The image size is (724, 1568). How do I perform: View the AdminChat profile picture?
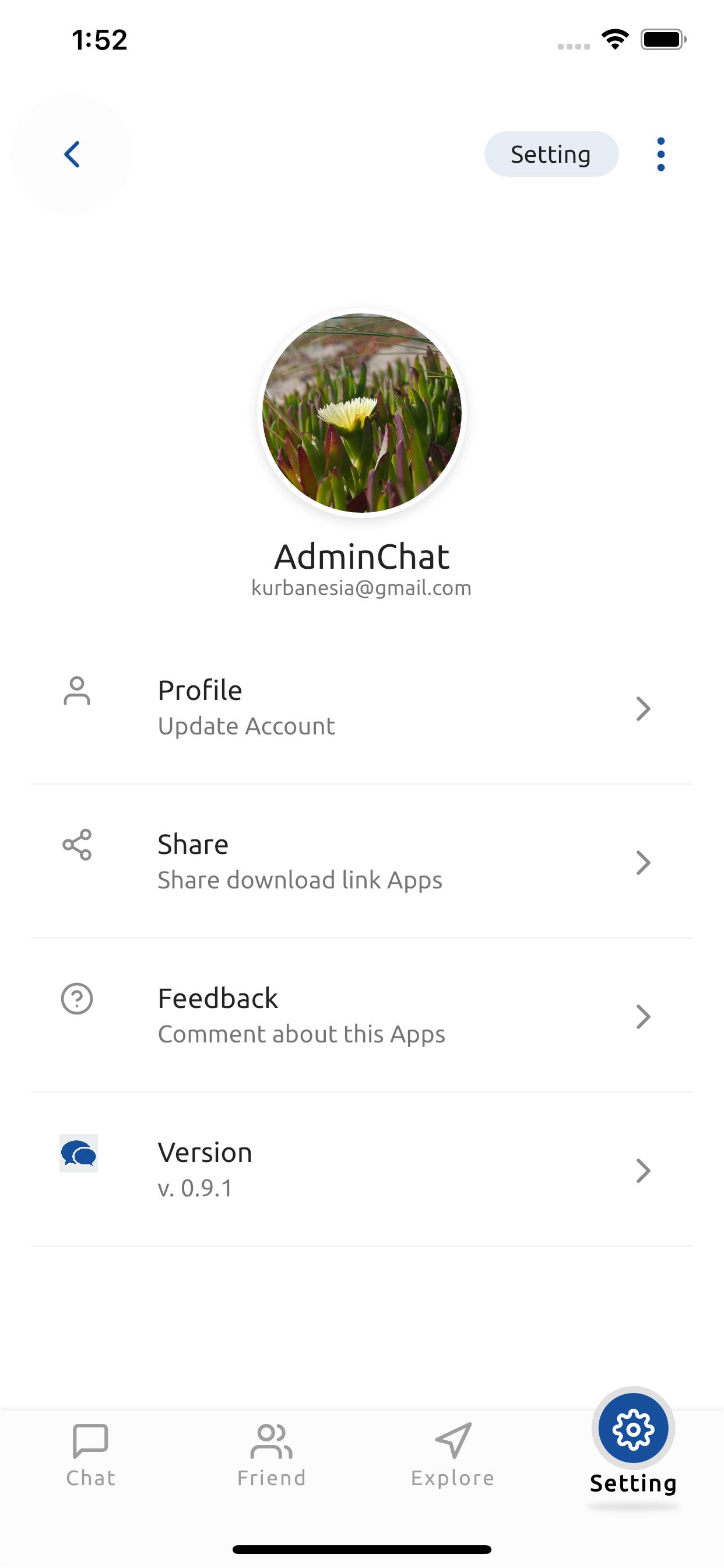click(x=362, y=412)
